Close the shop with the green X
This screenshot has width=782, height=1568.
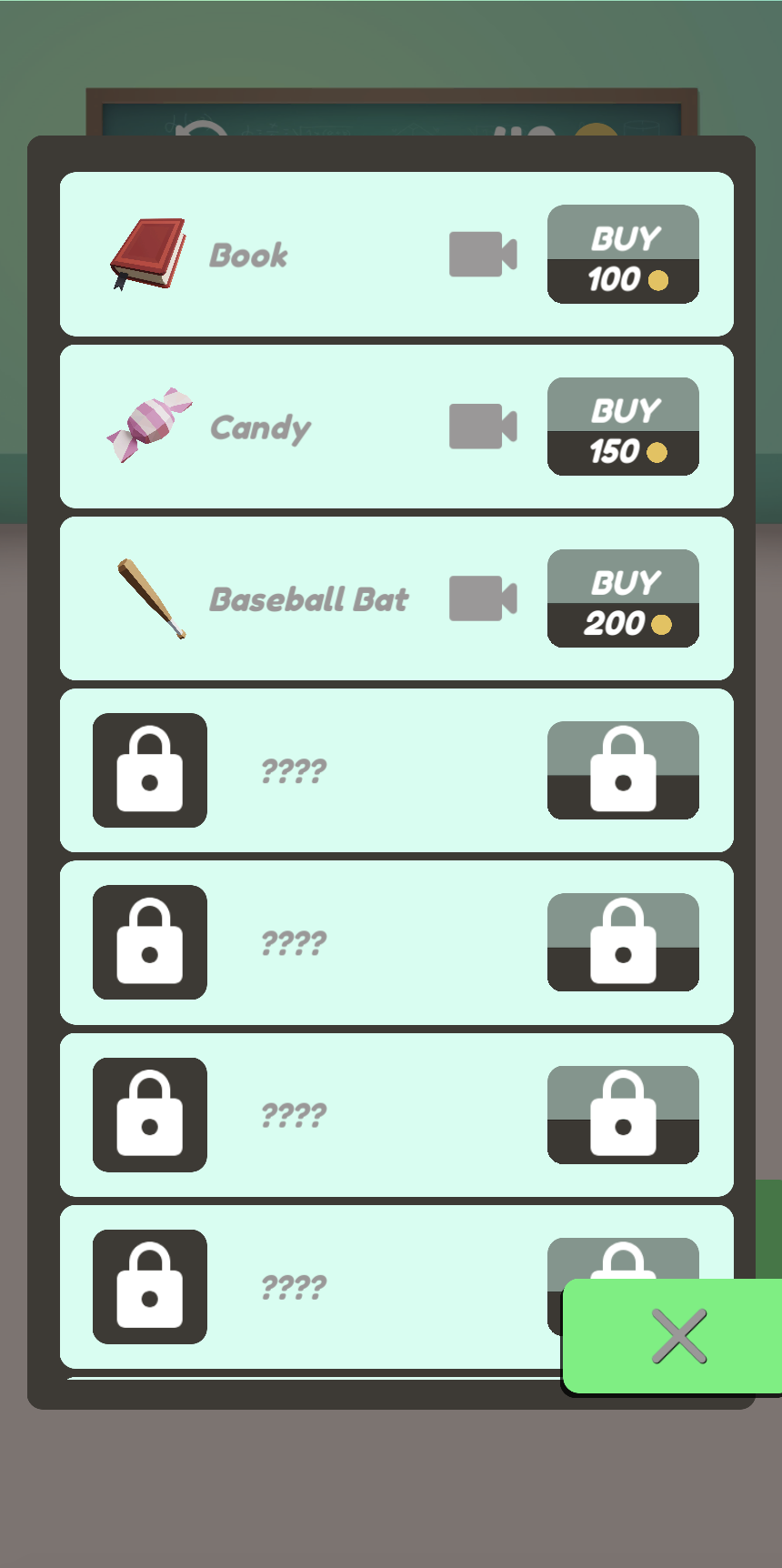coord(677,1336)
